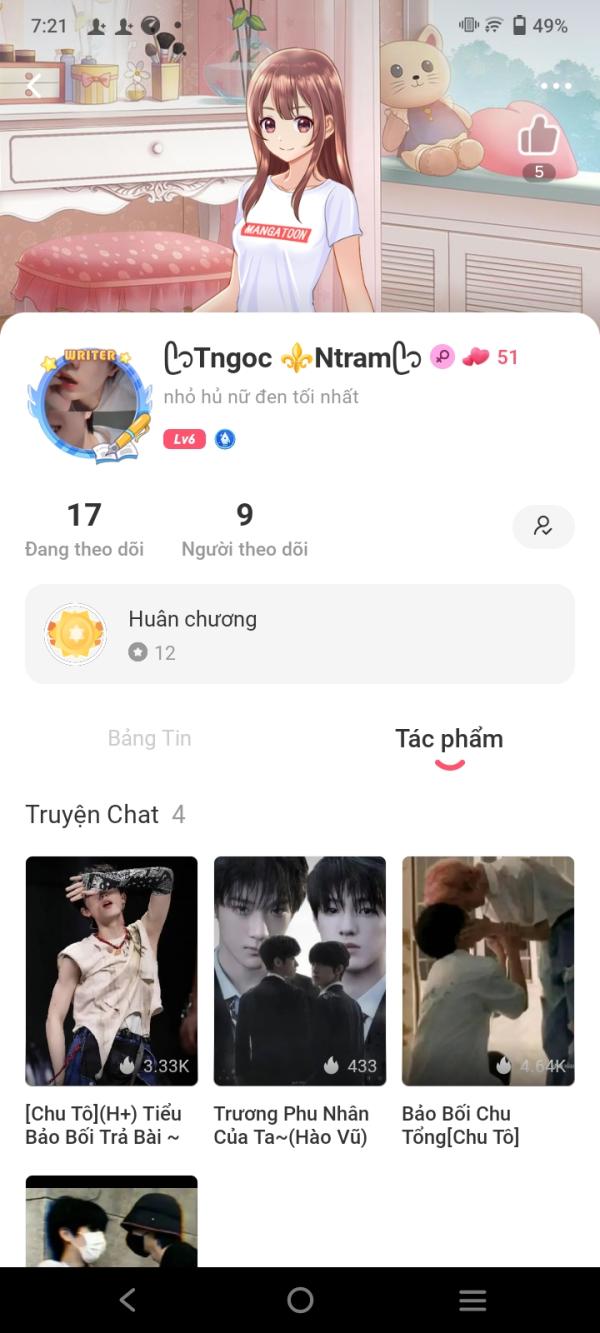Open the fourth chat story thumbnail
The width and height of the screenshot is (600, 1333).
coord(111,1220)
